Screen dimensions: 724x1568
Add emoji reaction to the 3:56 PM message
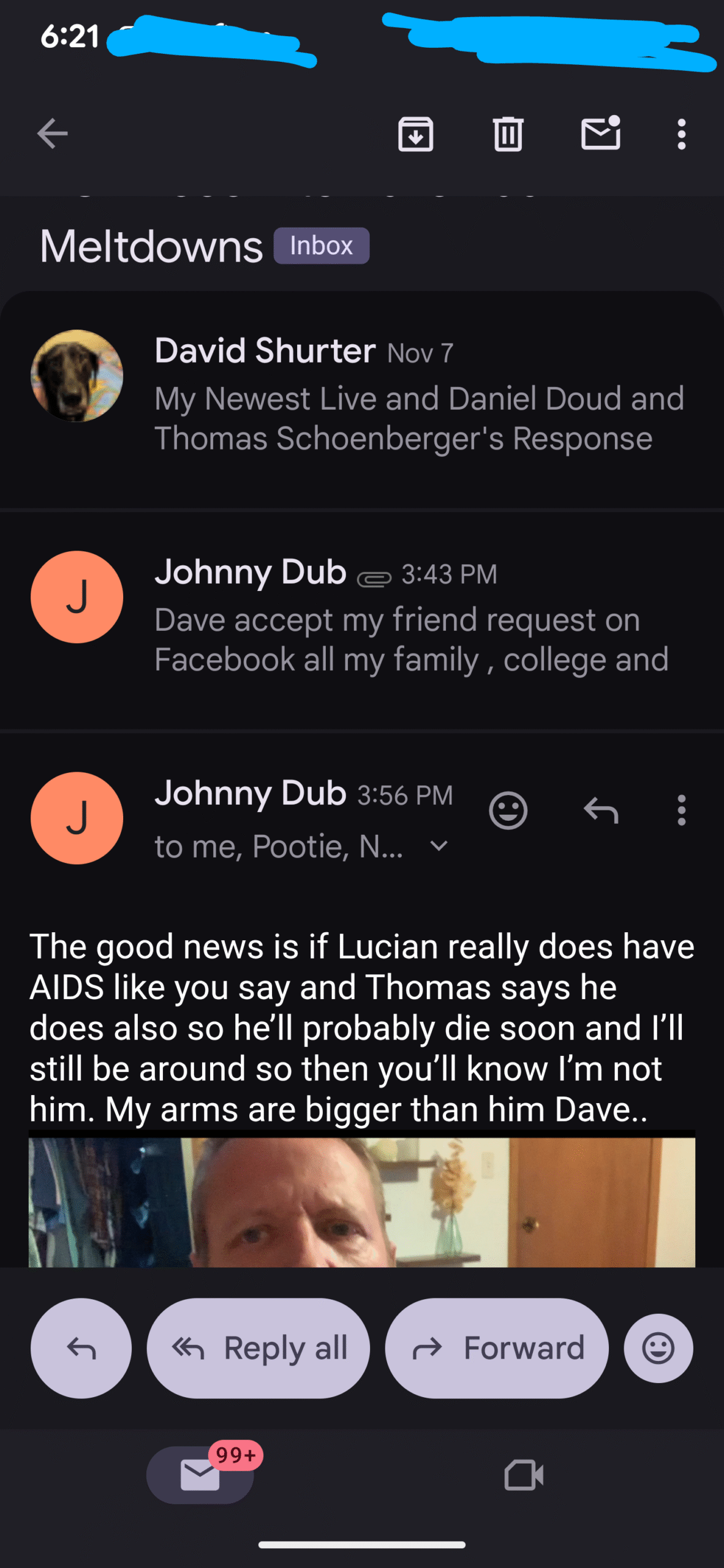[508, 810]
